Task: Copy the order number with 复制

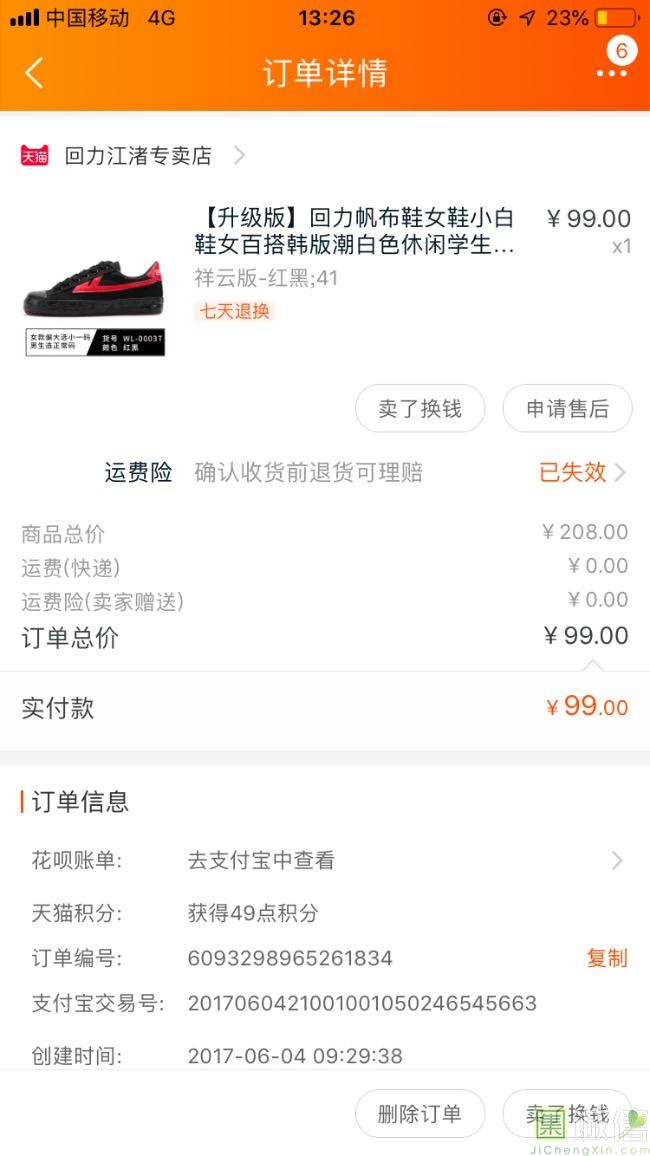Action: point(606,958)
